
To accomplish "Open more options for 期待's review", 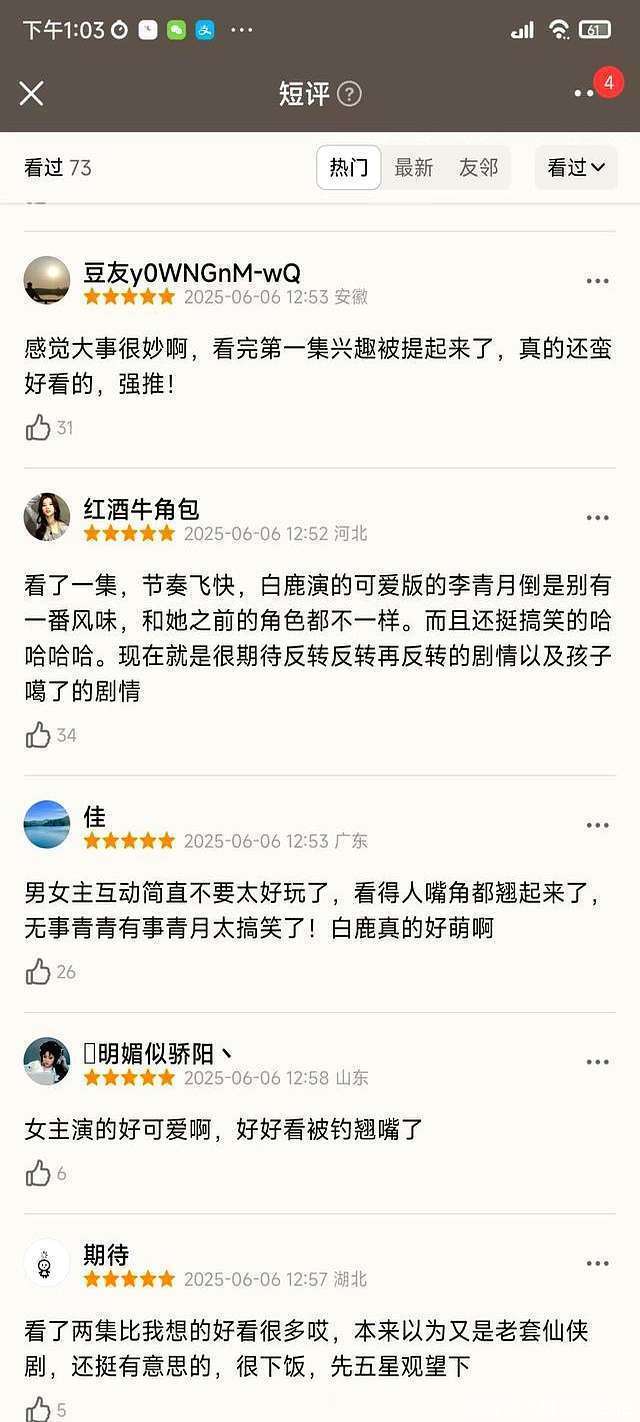I will click(x=597, y=1264).
